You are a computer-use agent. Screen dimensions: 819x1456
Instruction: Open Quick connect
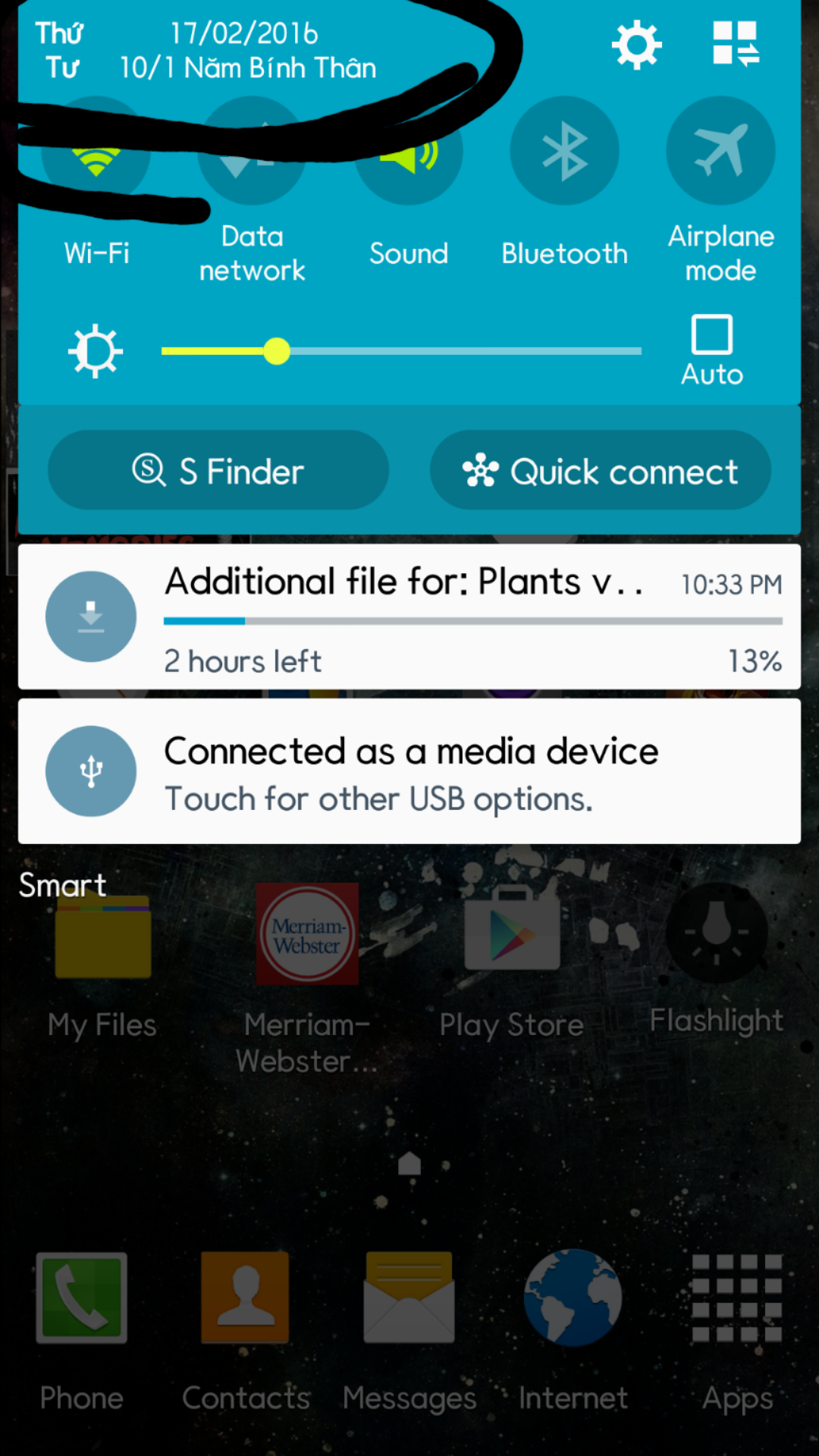[x=601, y=470]
